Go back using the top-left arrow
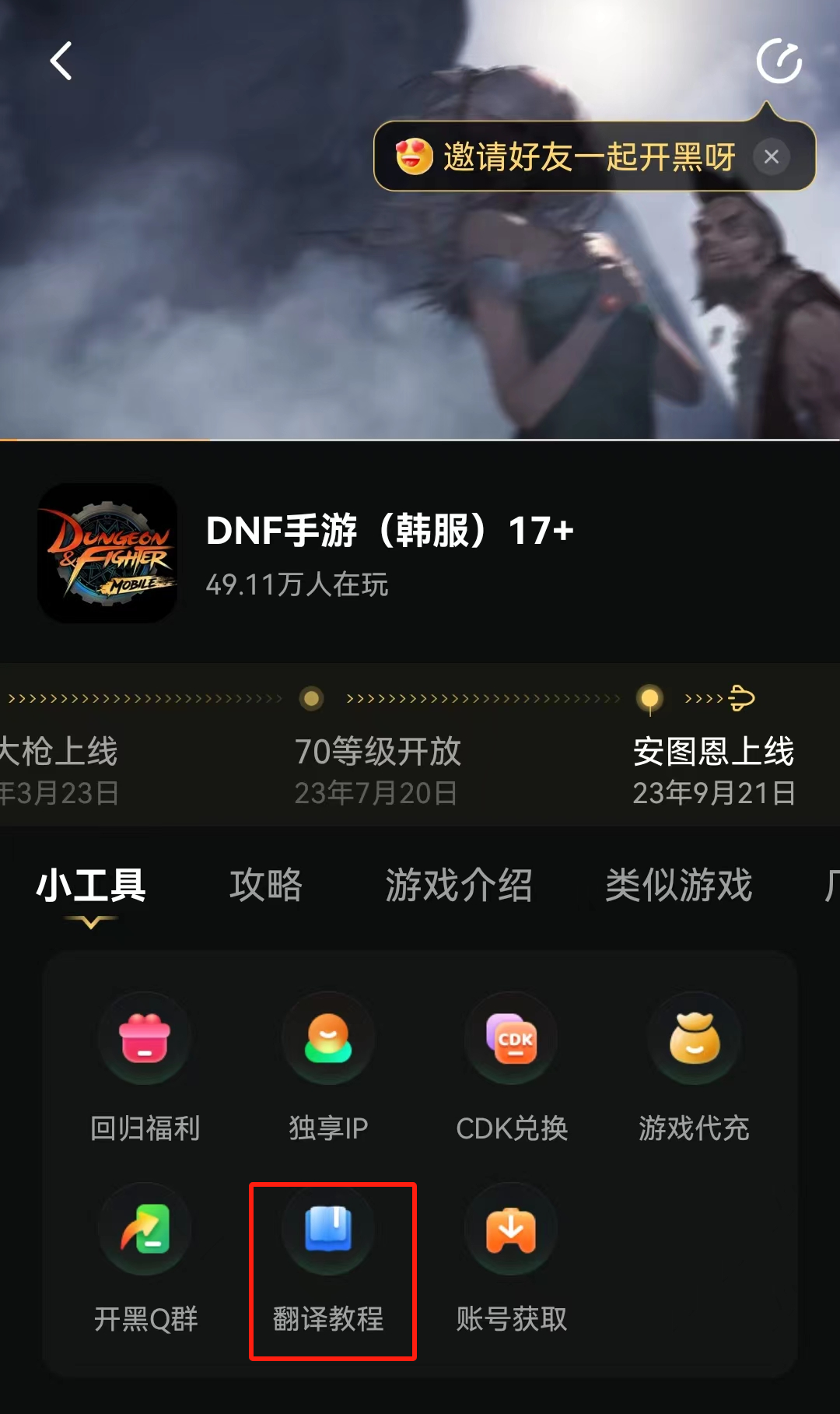 pyautogui.click(x=61, y=61)
